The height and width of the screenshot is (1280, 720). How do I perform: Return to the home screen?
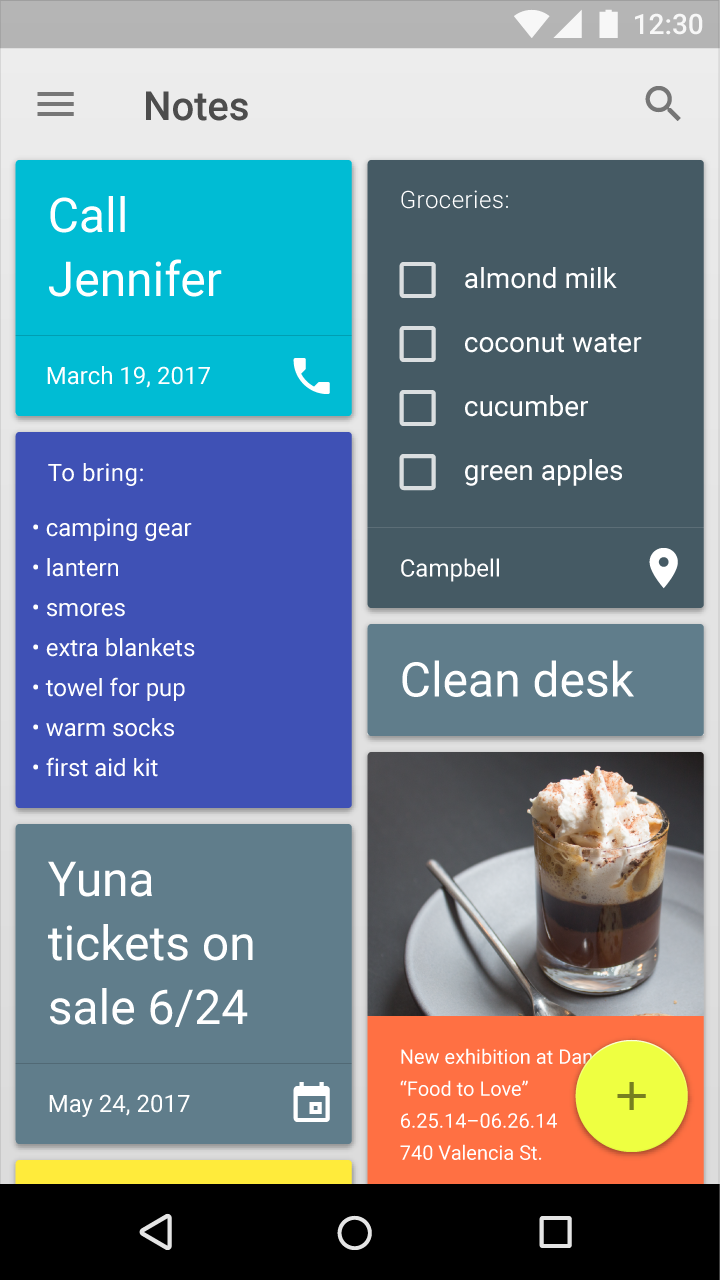[x=355, y=1232]
